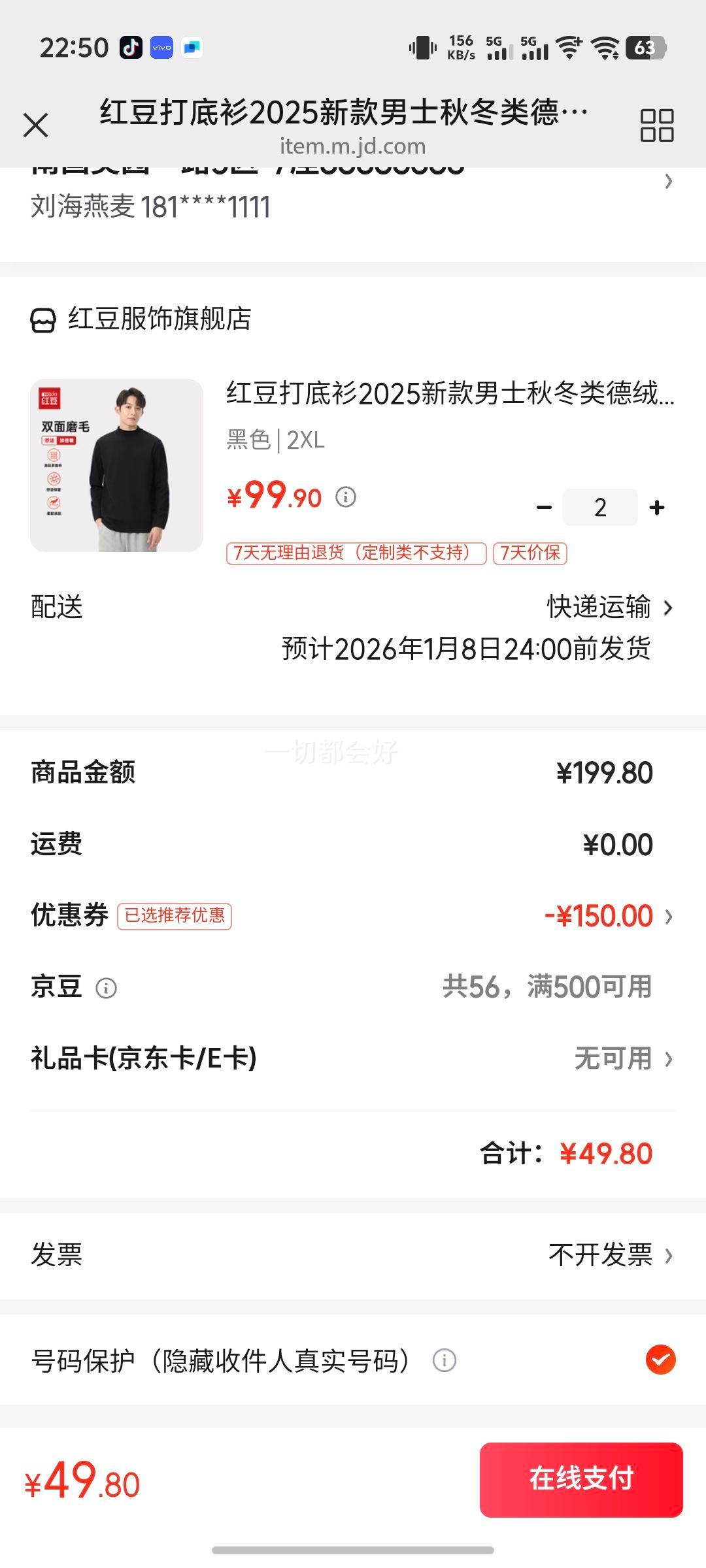This screenshot has width=706, height=1568.
Task: Tap the info icon beside 京豆
Action: [107, 988]
